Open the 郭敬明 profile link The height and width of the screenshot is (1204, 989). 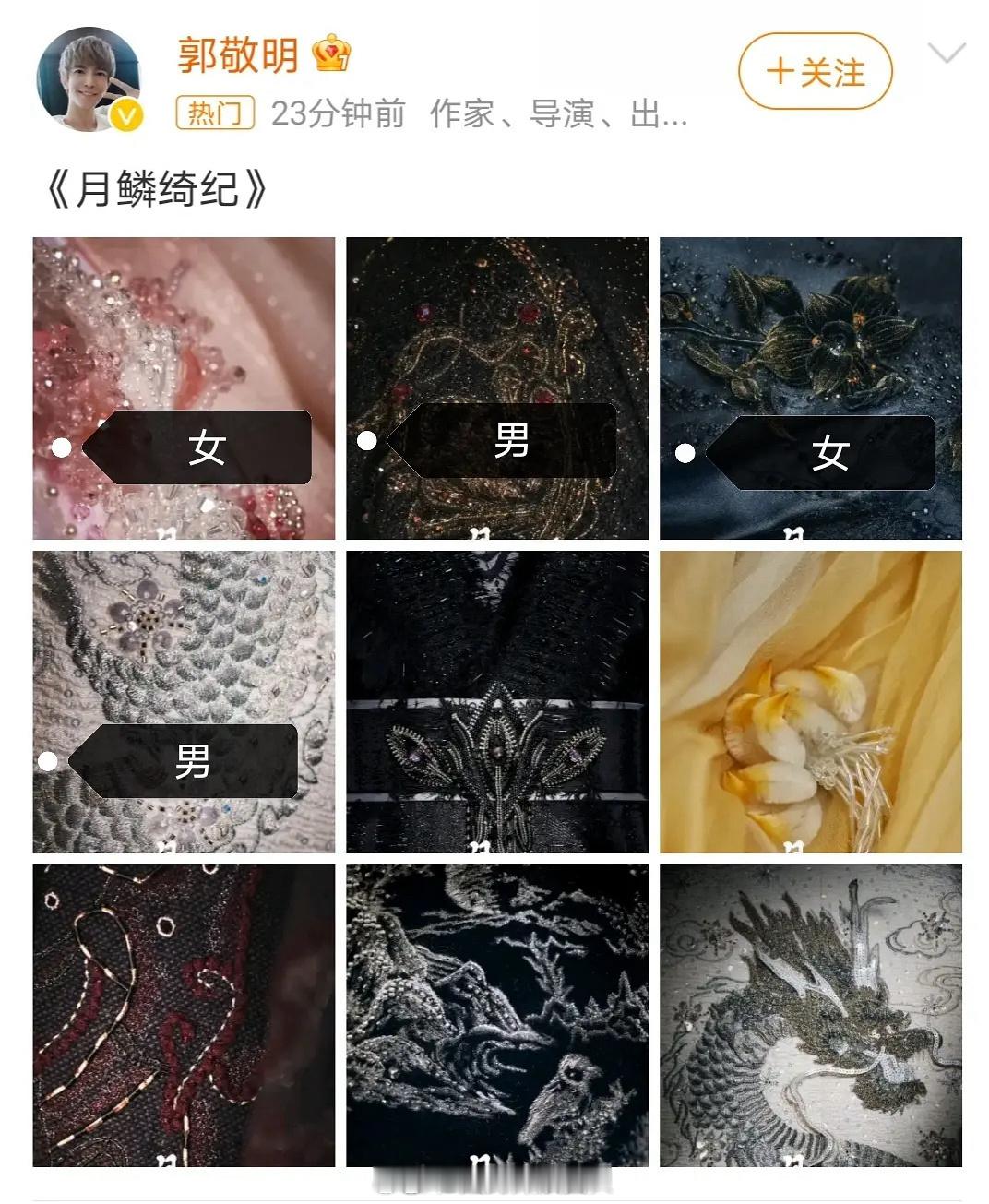pyautogui.click(x=238, y=55)
